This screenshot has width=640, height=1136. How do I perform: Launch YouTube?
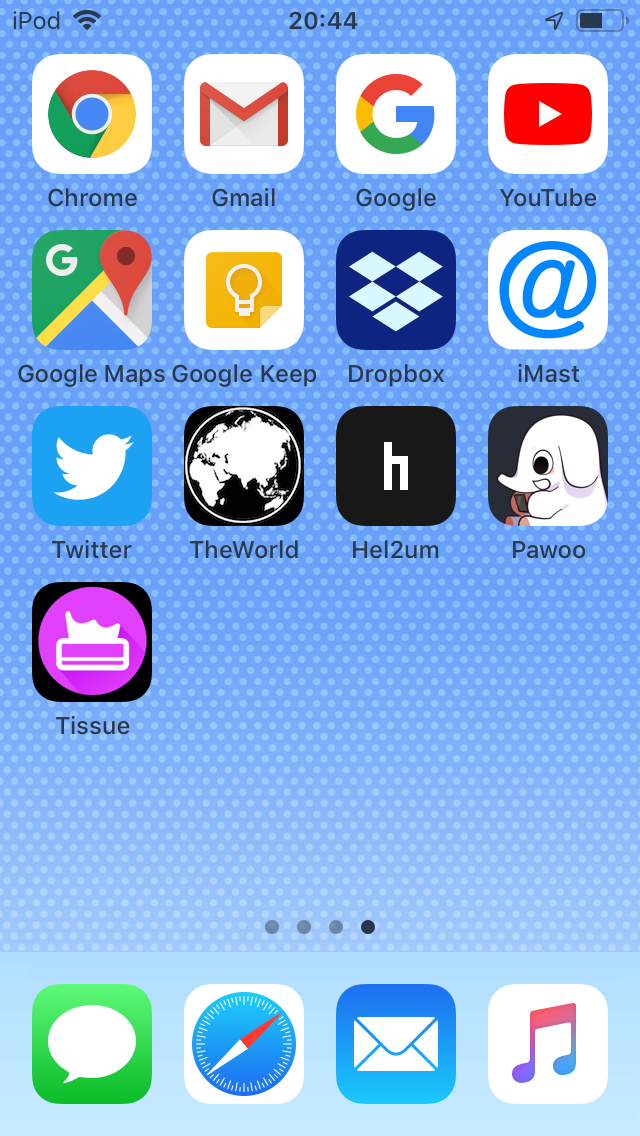(x=548, y=114)
